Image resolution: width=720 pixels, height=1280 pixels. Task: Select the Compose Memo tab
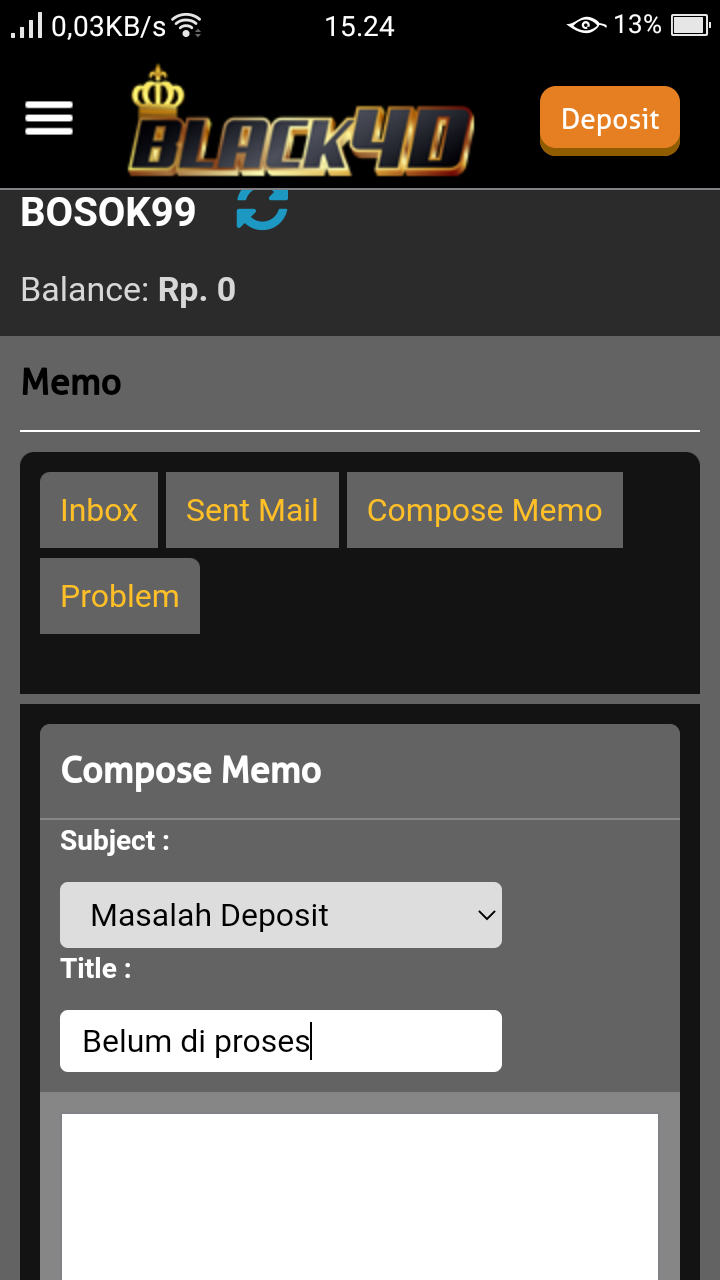[x=484, y=510]
